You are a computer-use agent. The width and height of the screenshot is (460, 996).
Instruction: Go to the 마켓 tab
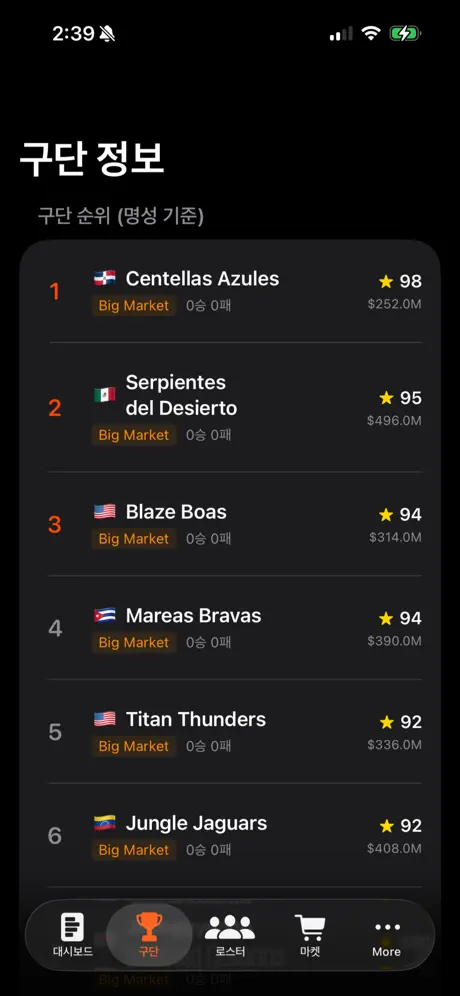(x=310, y=935)
